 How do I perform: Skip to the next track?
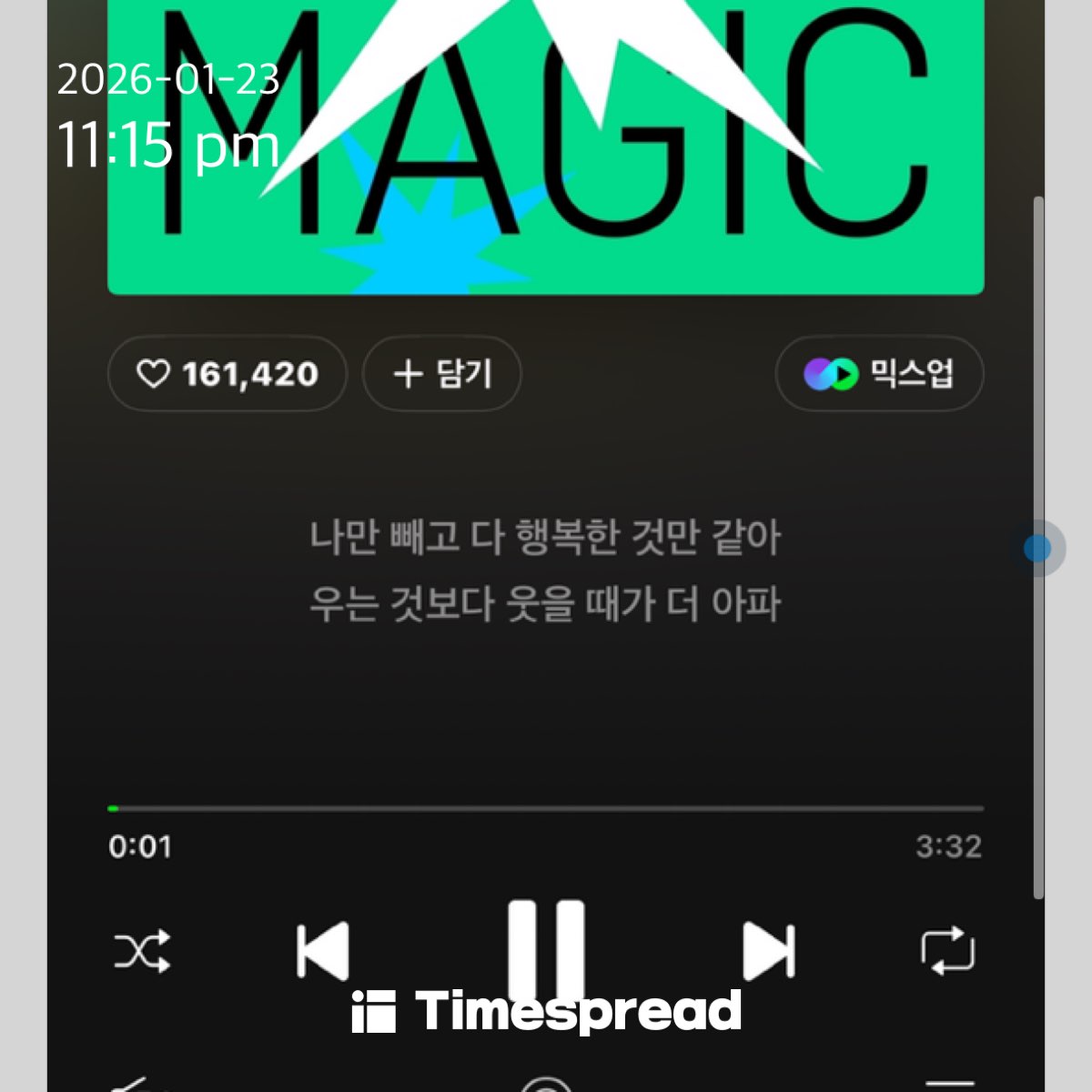point(769,952)
